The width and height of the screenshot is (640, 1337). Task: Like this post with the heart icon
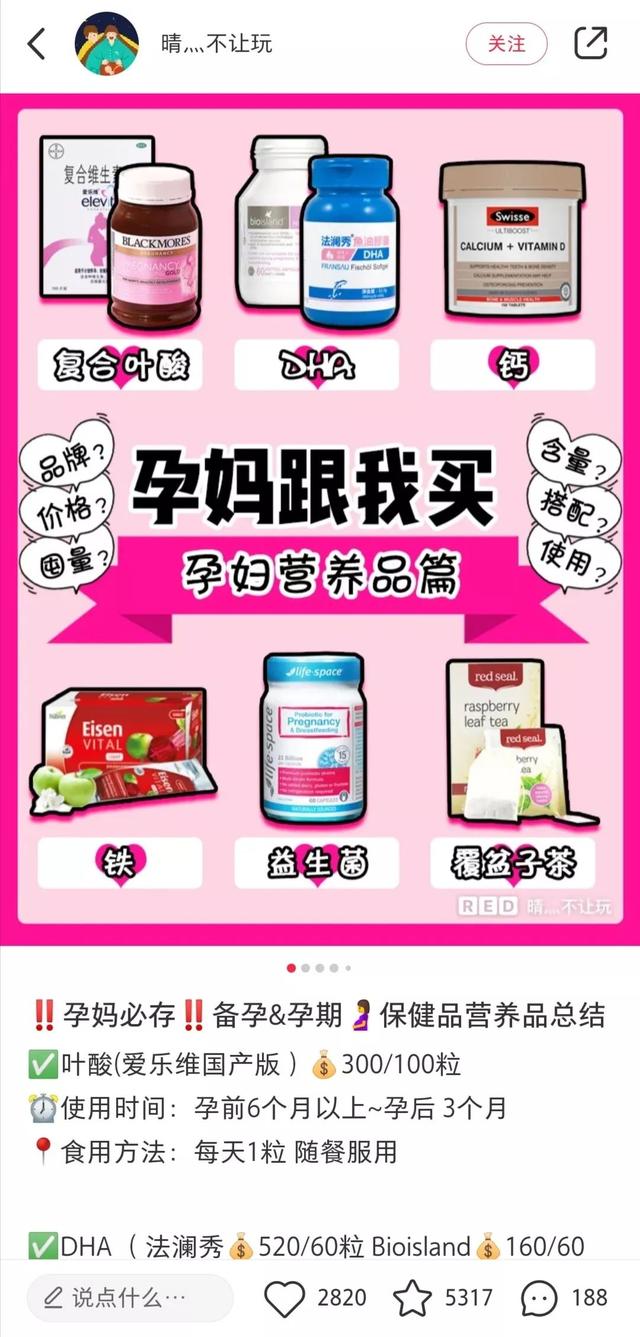click(x=285, y=1298)
